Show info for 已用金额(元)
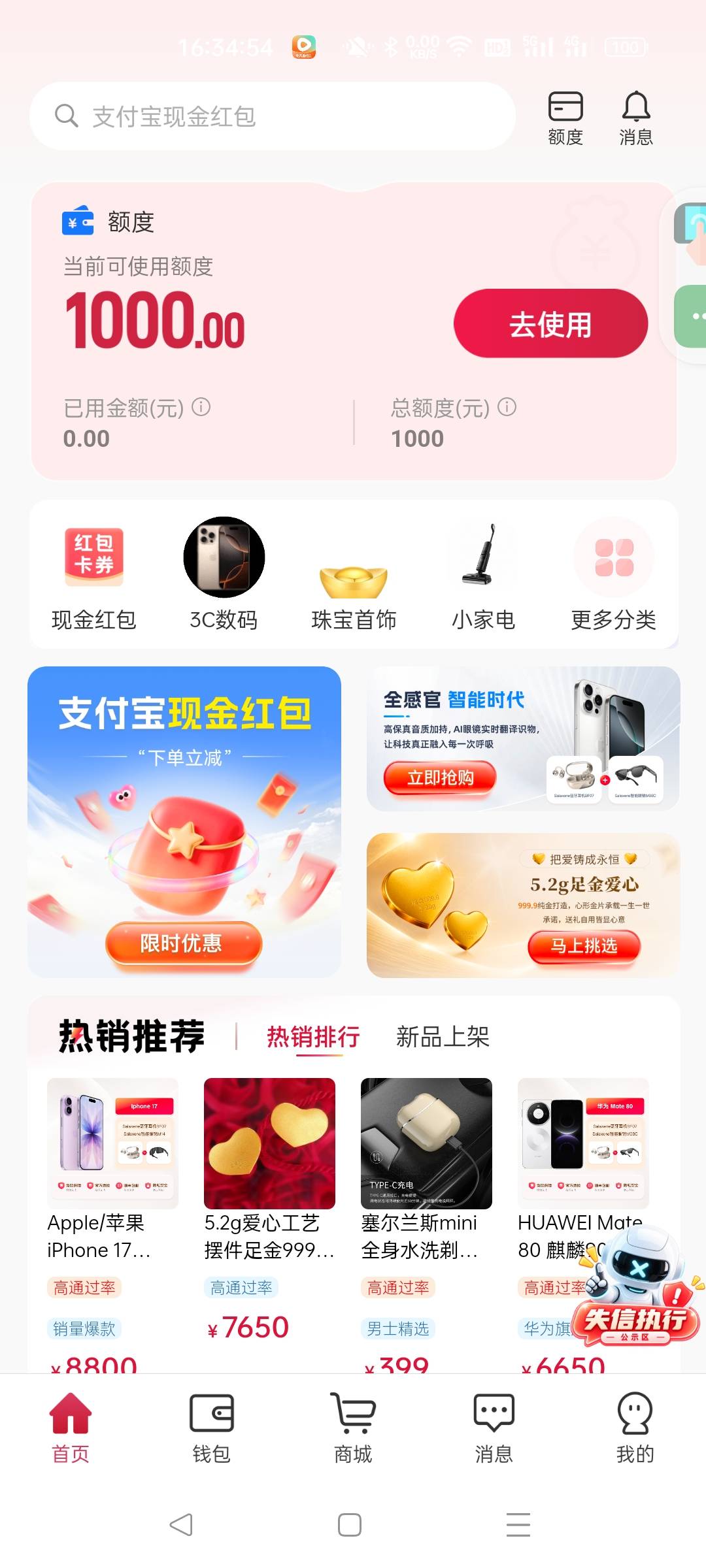The width and height of the screenshot is (706, 1568). 201,407
